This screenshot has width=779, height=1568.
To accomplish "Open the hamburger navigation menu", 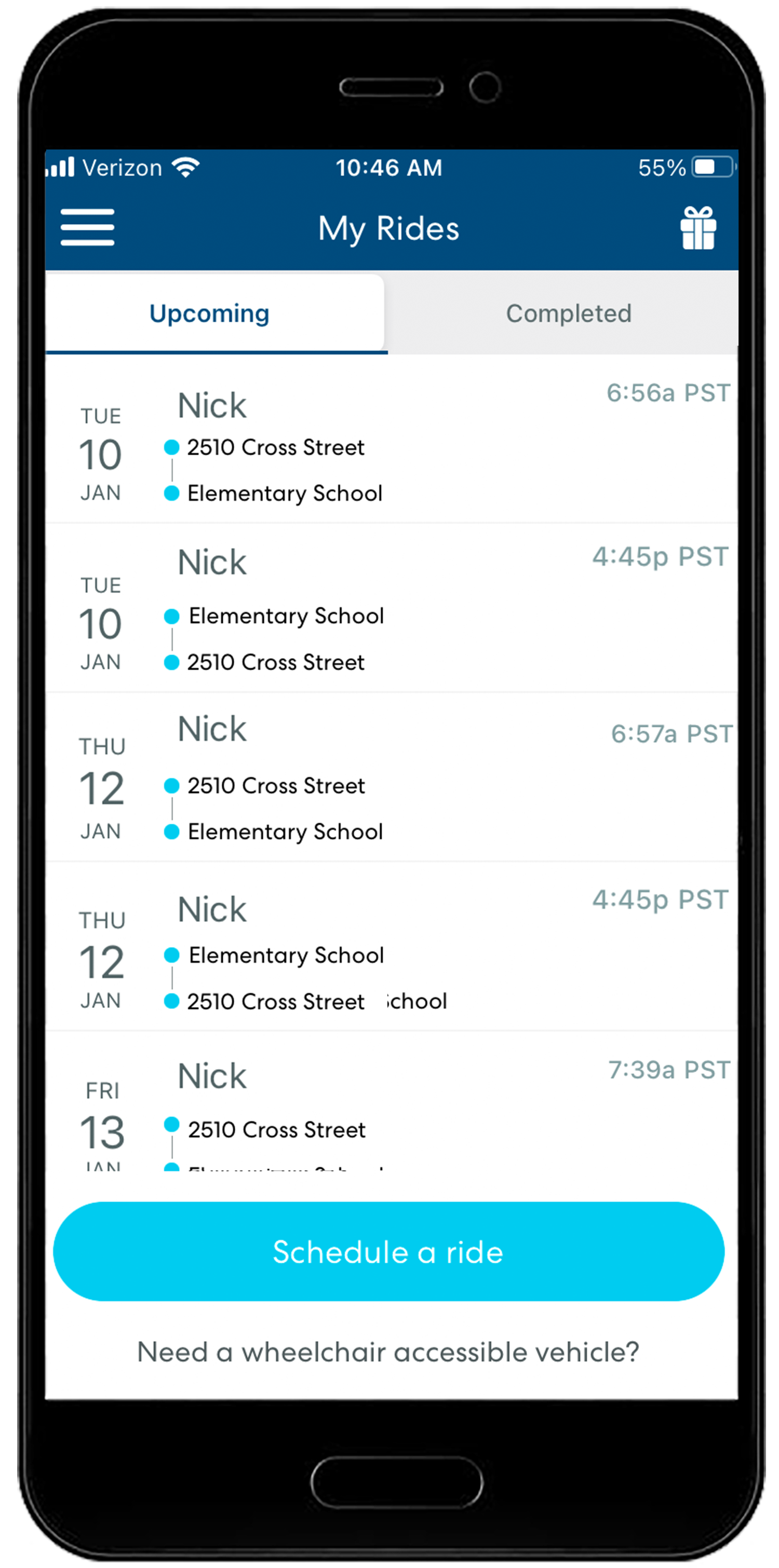I will pos(87,228).
